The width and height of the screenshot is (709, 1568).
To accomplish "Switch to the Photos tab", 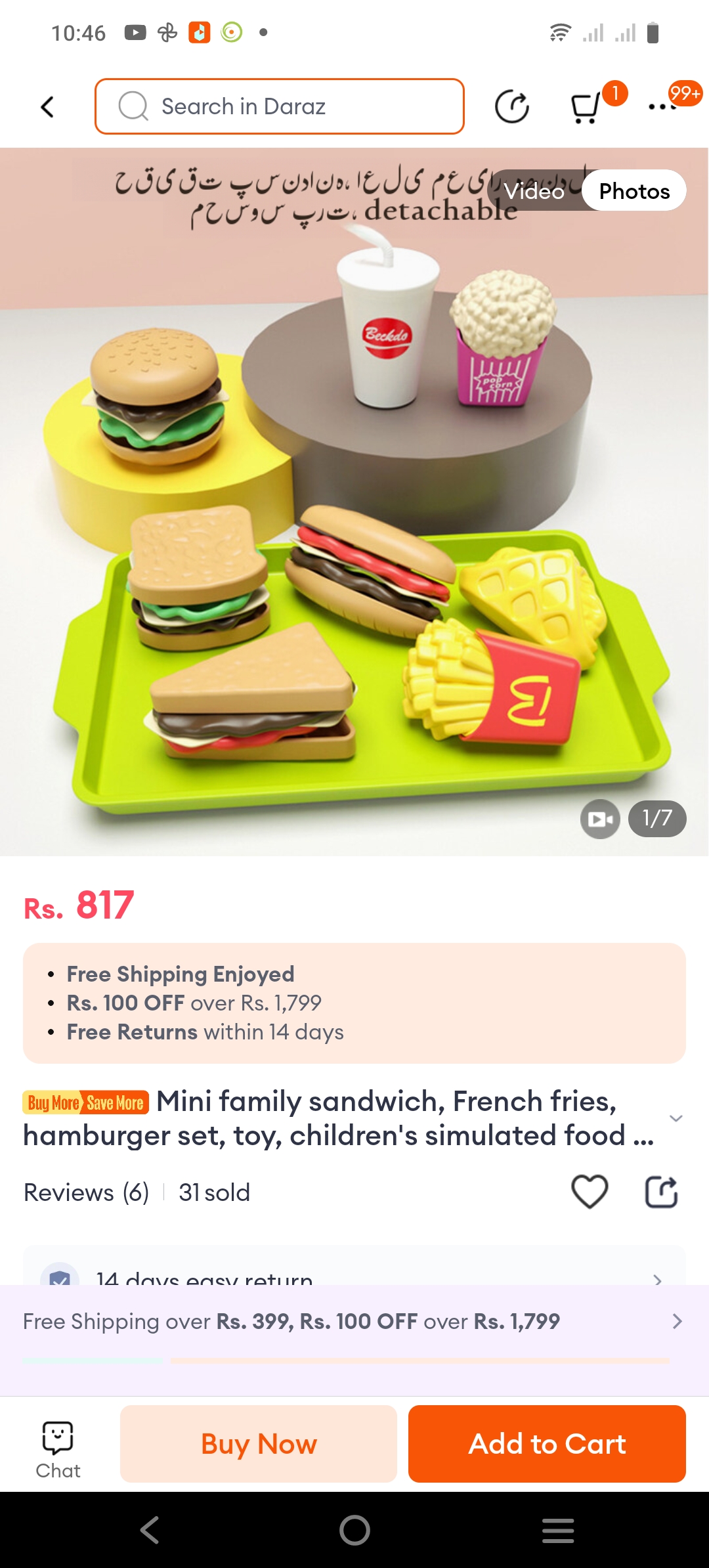I will [x=634, y=191].
